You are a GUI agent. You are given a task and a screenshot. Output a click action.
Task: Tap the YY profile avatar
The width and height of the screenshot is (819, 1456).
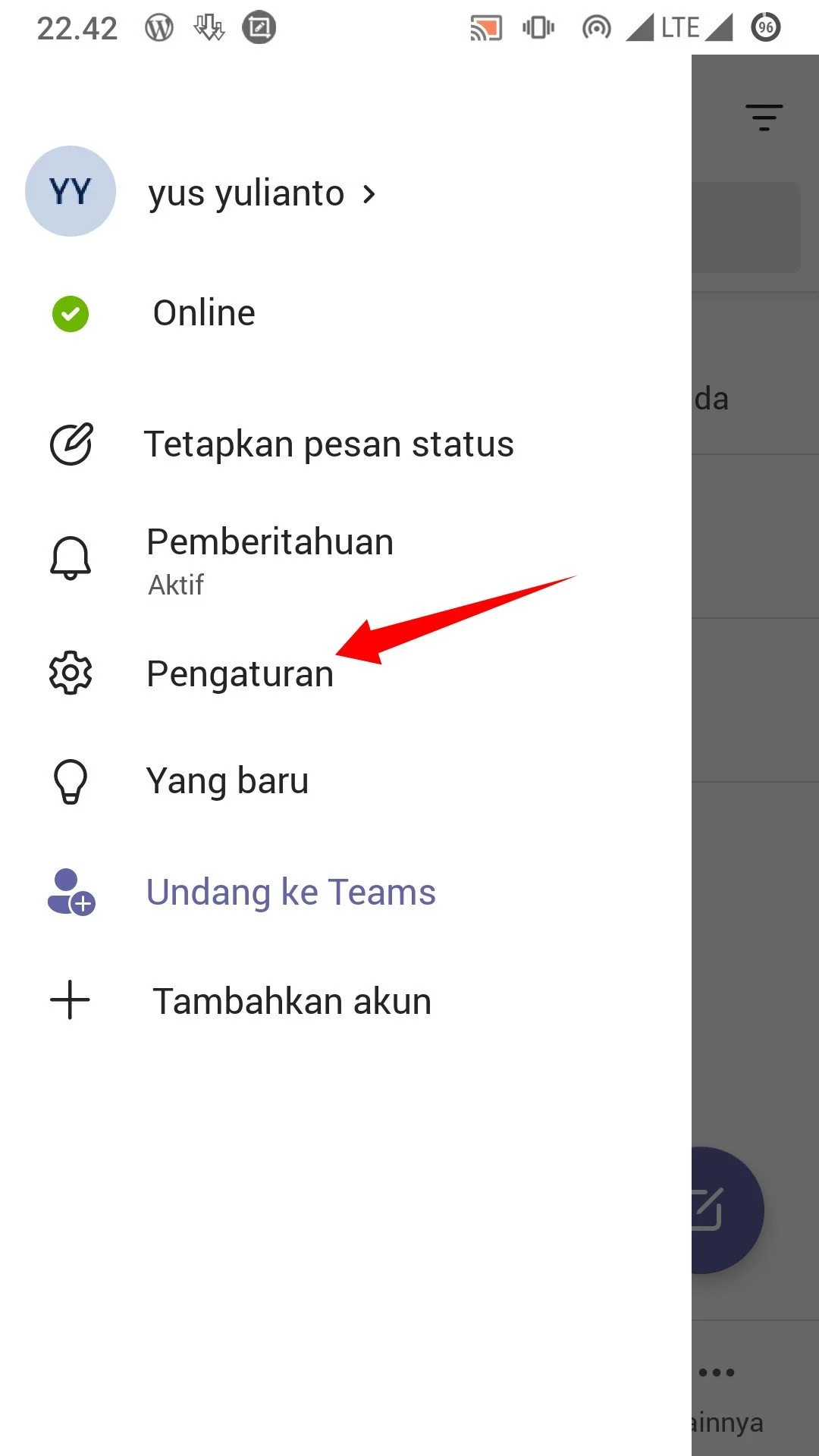pos(70,191)
